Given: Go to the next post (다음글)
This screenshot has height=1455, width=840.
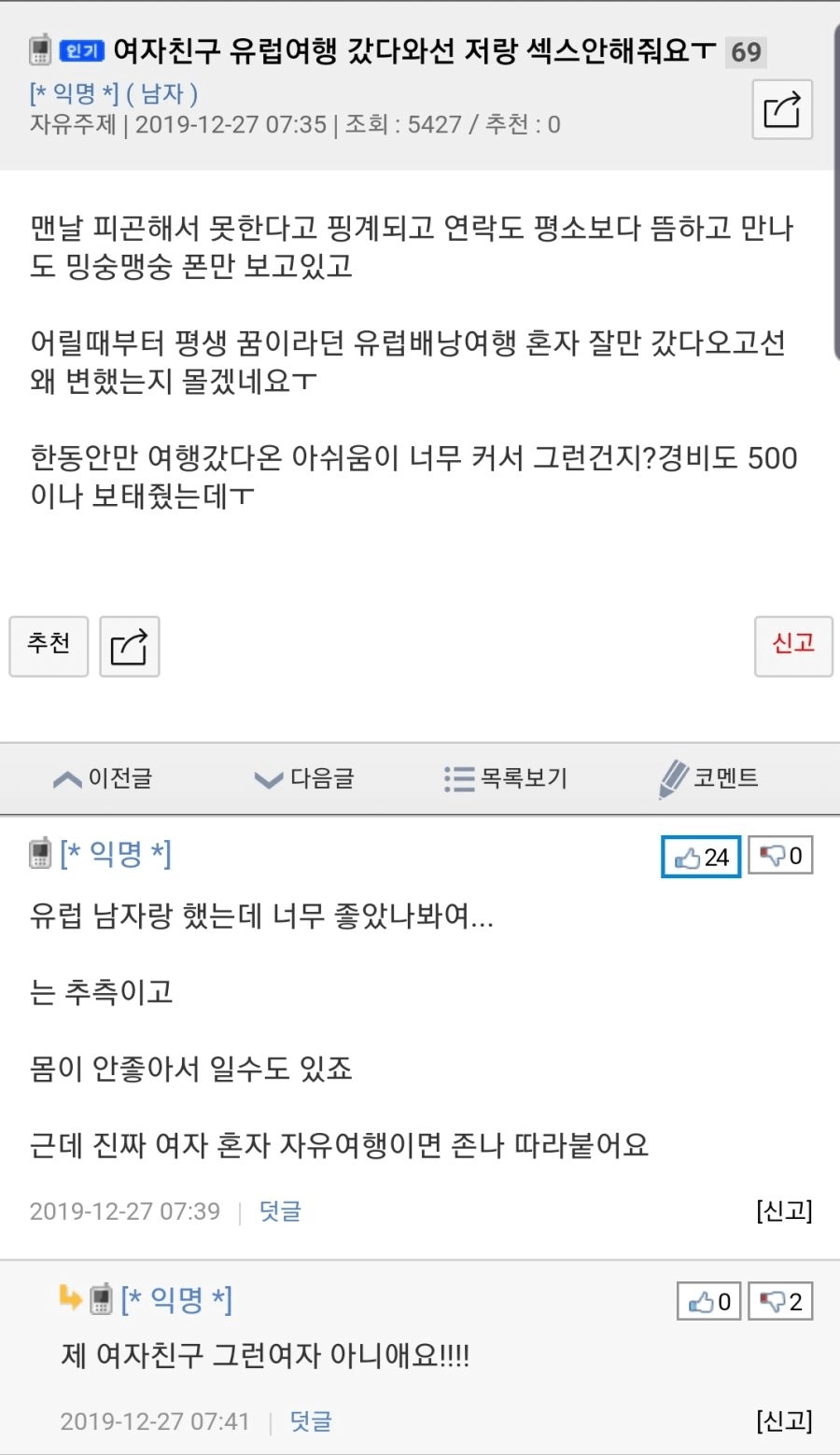Looking at the screenshot, I should click(x=304, y=778).
